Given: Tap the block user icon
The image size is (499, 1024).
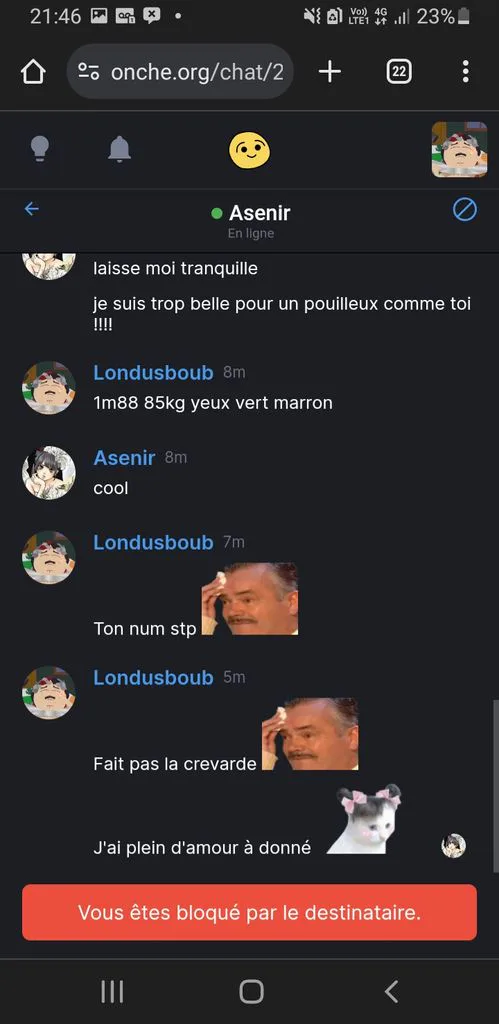Looking at the screenshot, I should pyautogui.click(x=465, y=210).
